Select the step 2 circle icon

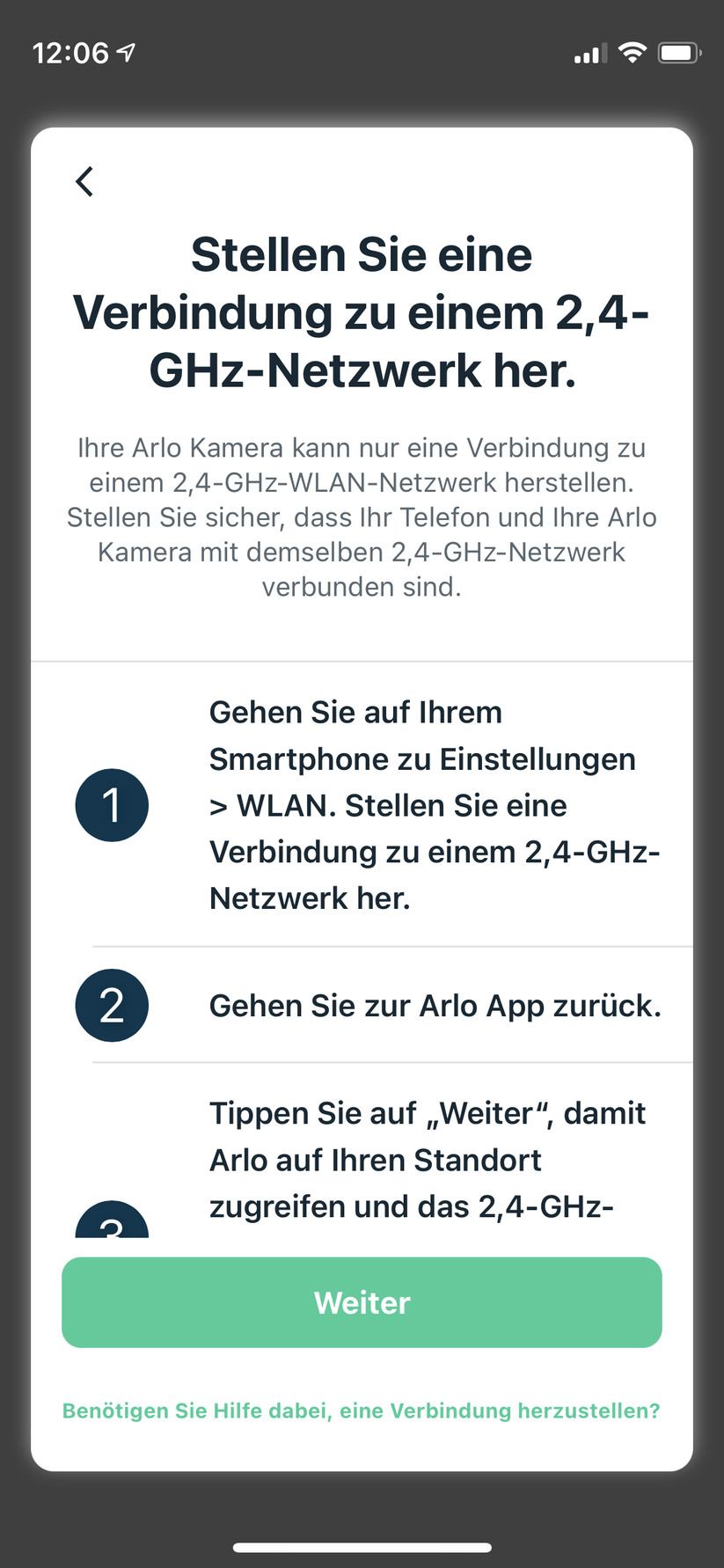click(112, 1005)
